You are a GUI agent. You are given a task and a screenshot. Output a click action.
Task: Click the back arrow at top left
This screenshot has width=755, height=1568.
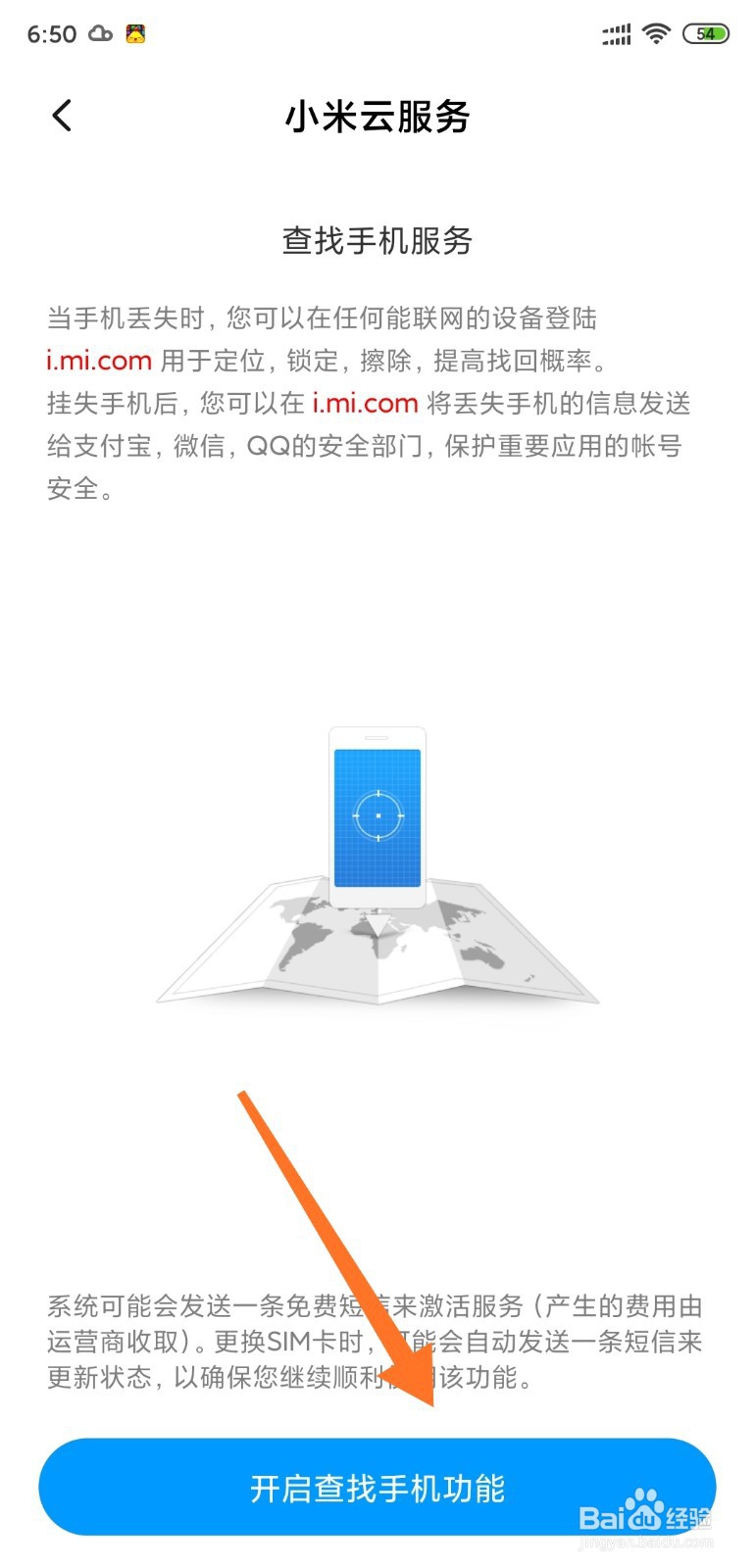[62, 115]
